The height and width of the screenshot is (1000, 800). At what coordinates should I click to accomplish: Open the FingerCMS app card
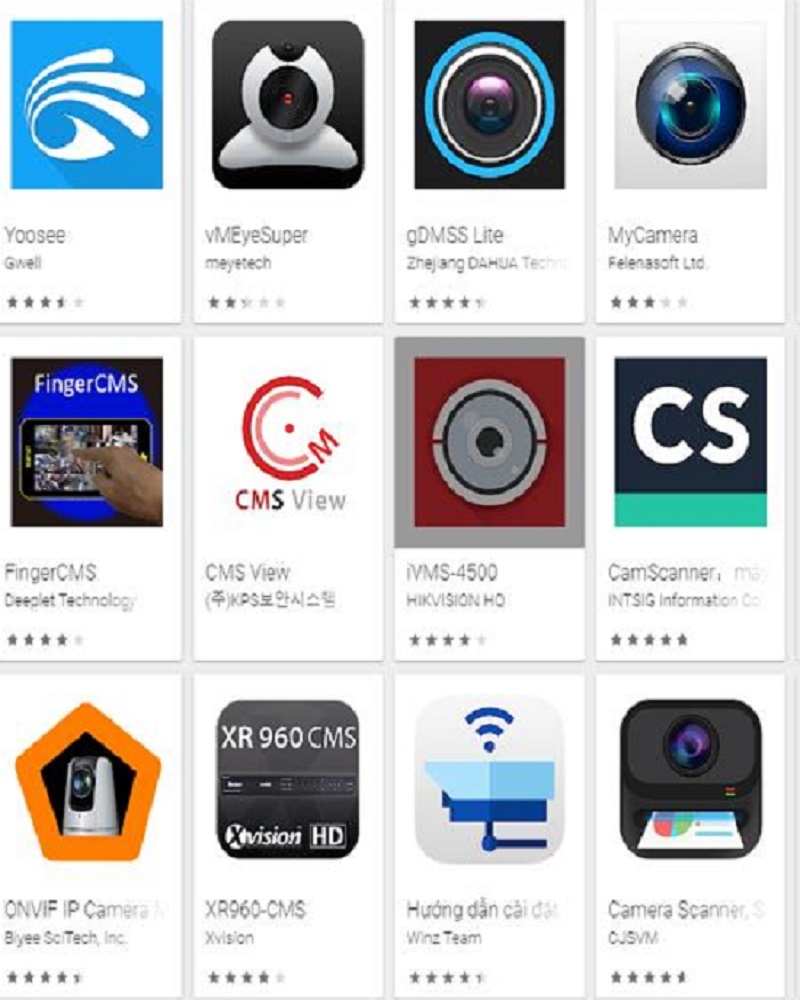86,442
